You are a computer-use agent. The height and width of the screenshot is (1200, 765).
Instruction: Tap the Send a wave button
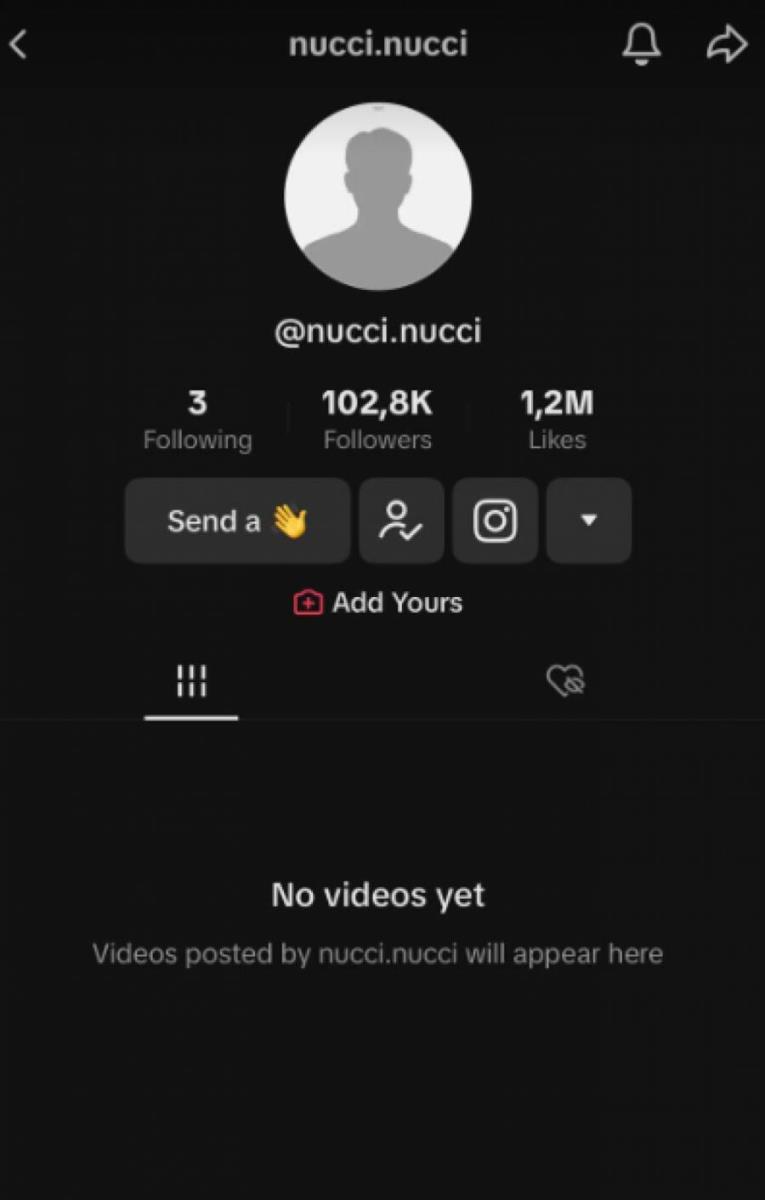pos(237,521)
